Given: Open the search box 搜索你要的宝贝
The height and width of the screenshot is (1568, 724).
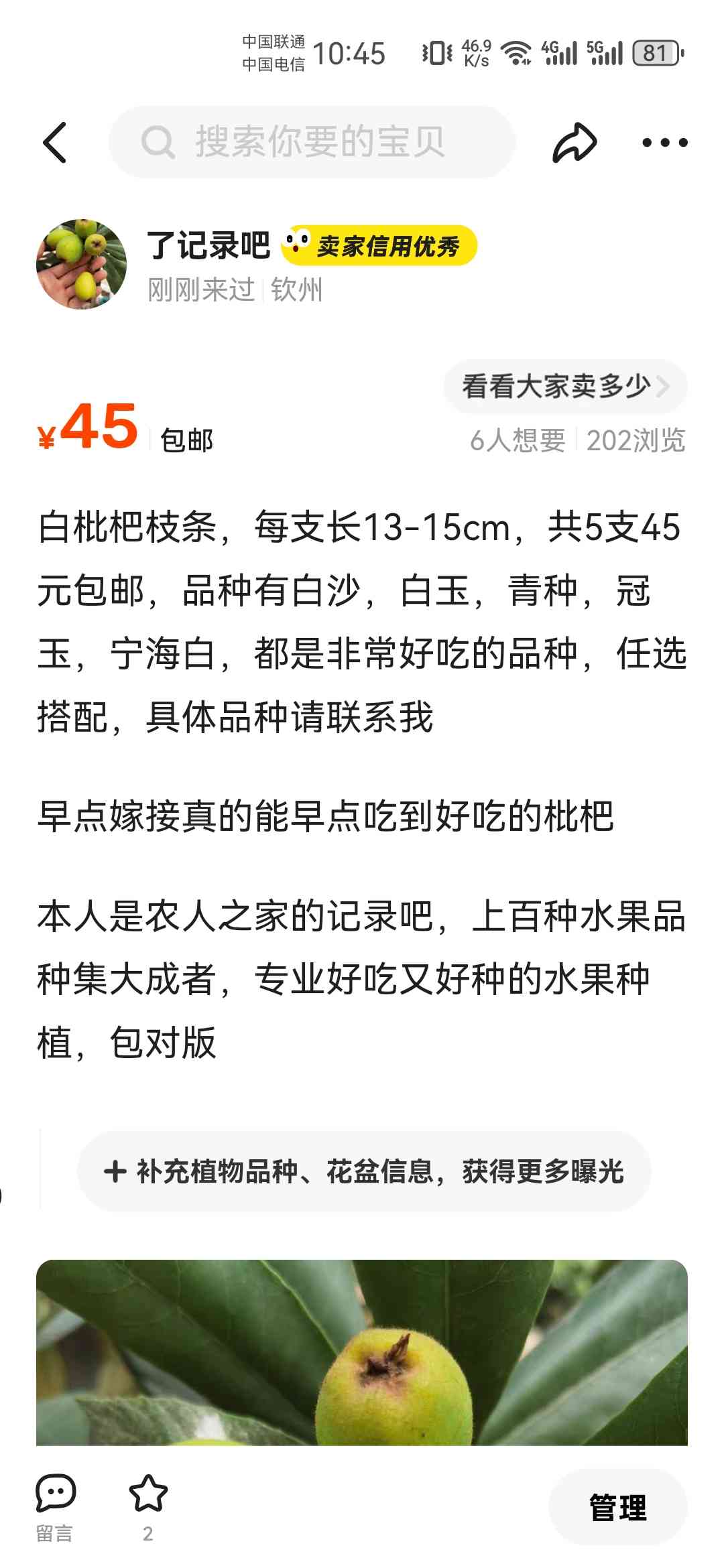Looking at the screenshot, I should (312, 142).
